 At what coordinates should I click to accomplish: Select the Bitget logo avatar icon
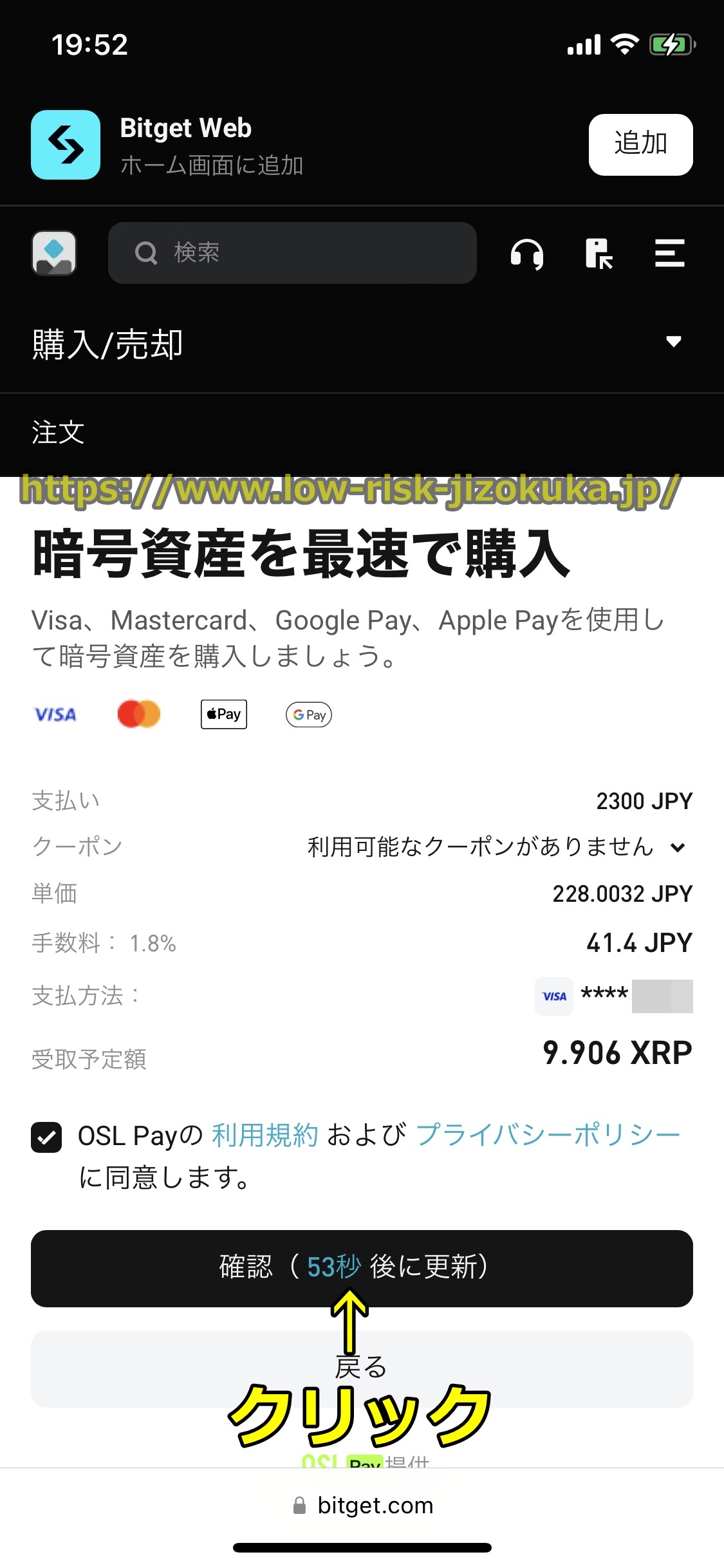click(54, 252)
